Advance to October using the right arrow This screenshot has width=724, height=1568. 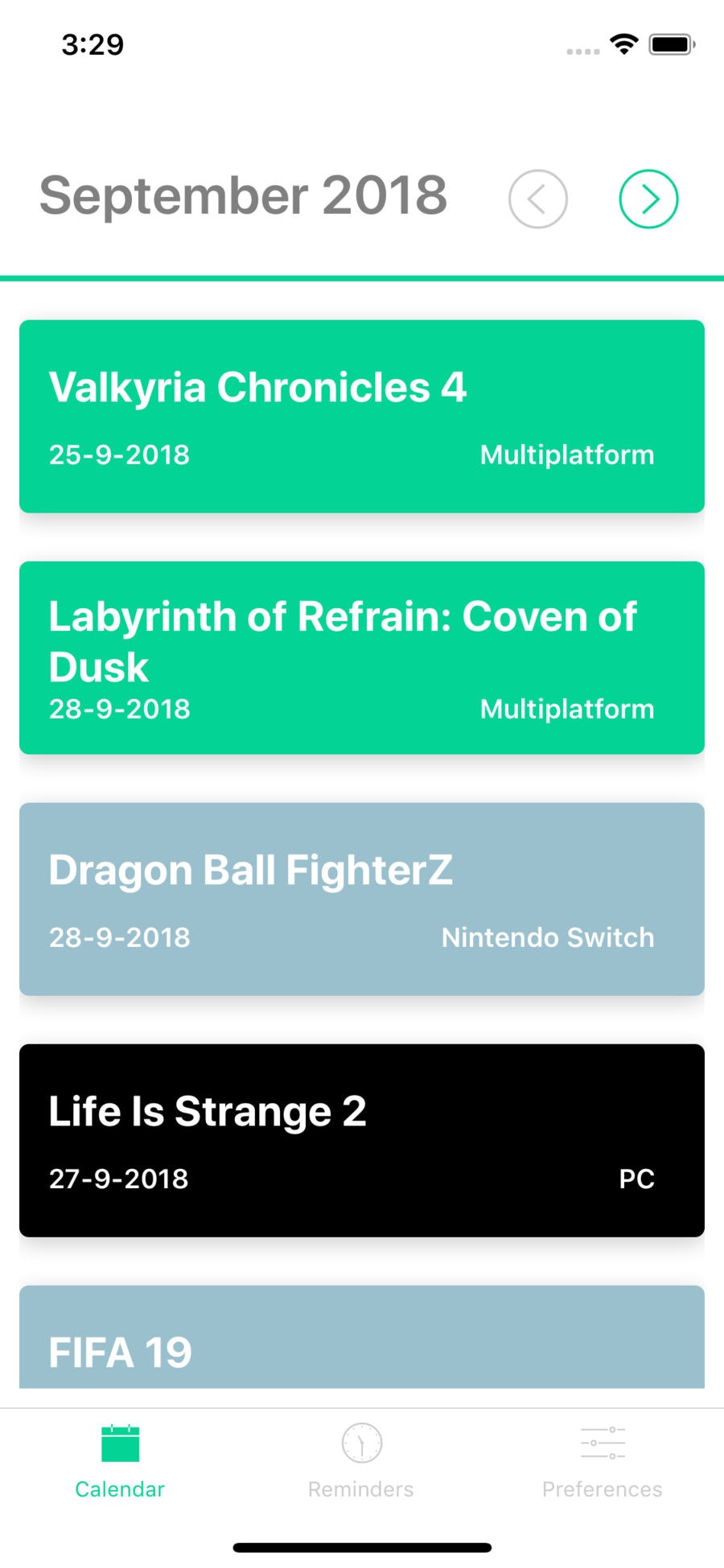click(648, 199)
